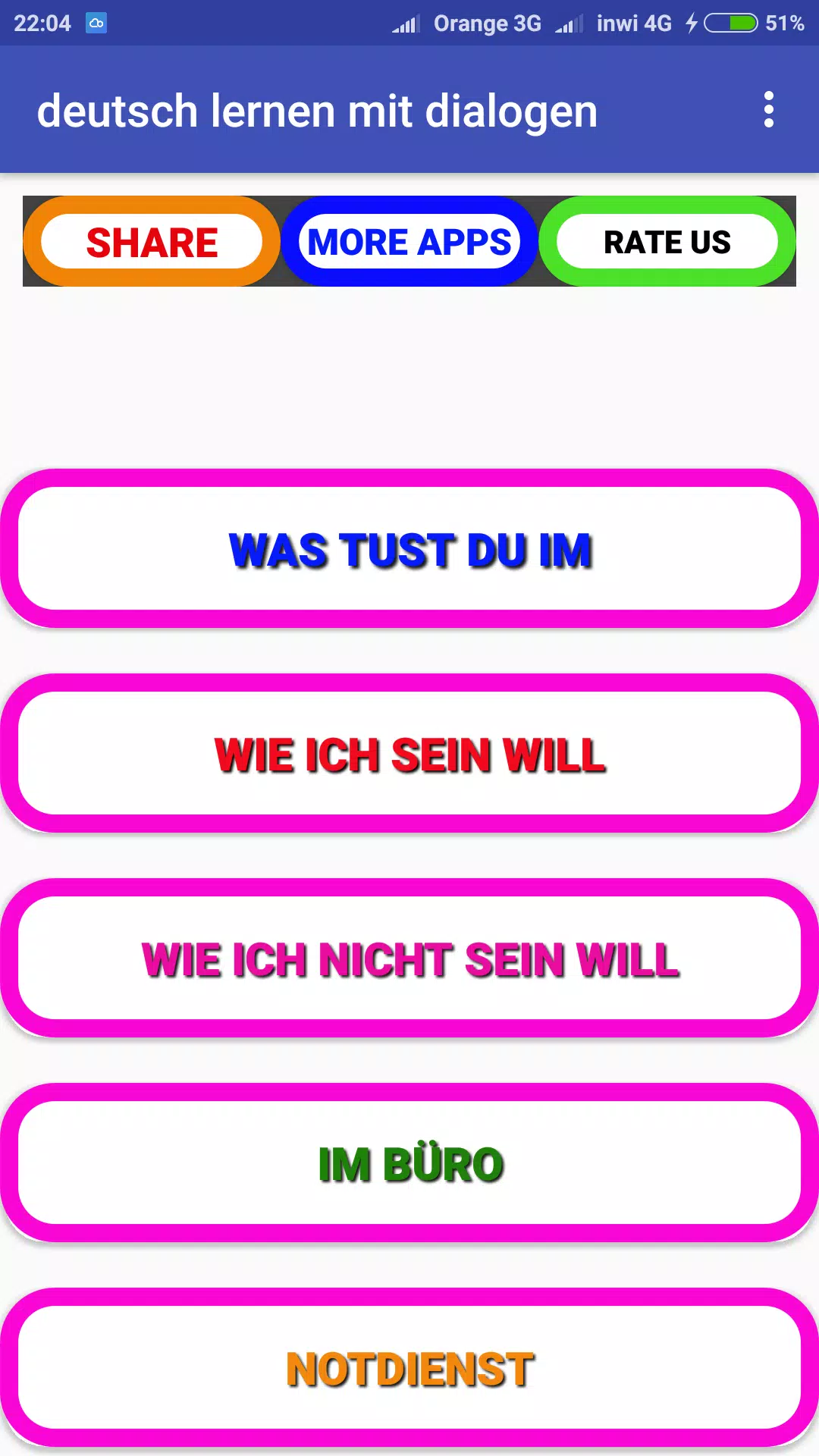Open WIE ICH NICHT SEIN WILL
Viewport: 819px width, 1456px height.
409,959
